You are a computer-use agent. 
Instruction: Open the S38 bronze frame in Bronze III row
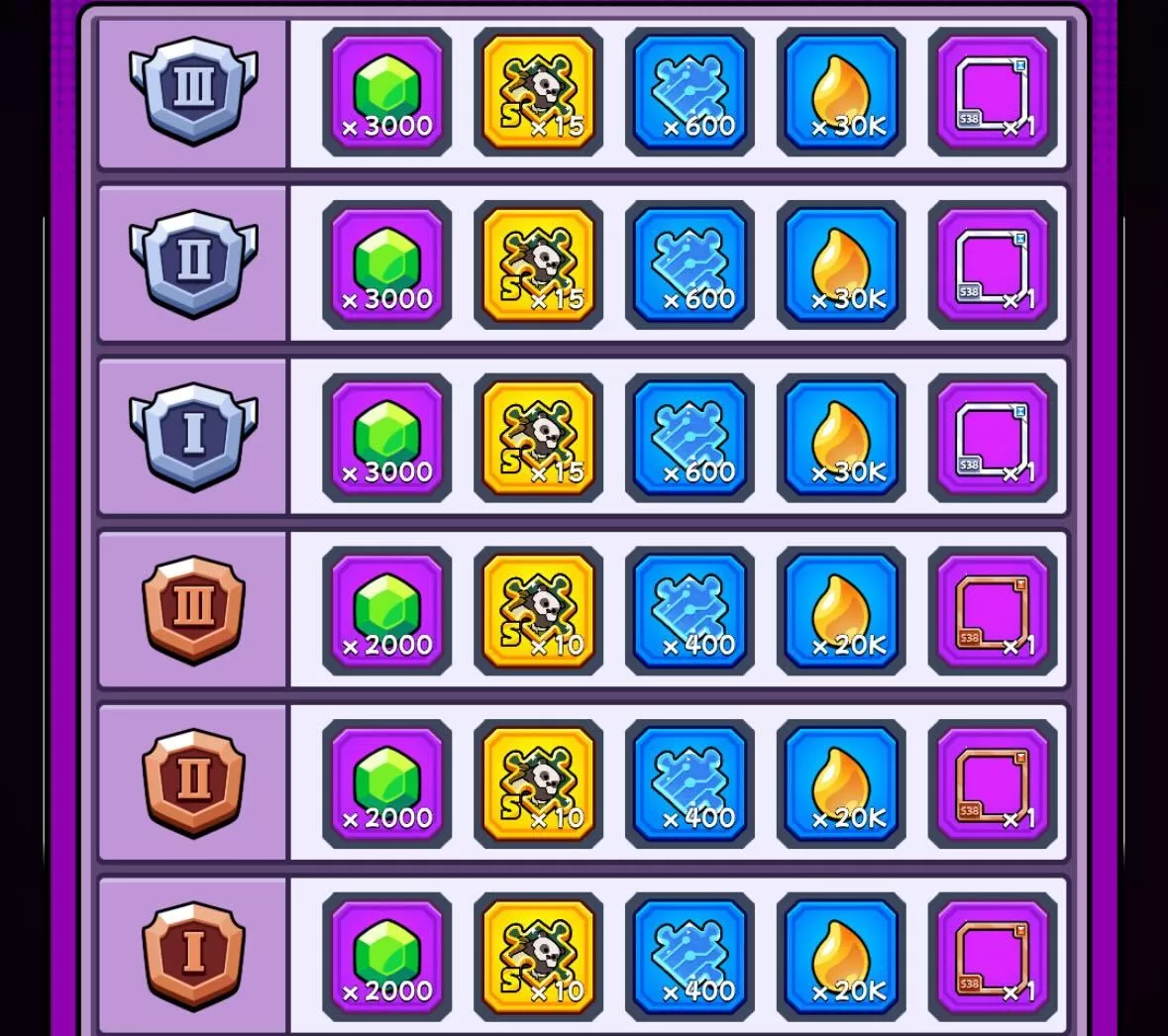tap(992, 611)
